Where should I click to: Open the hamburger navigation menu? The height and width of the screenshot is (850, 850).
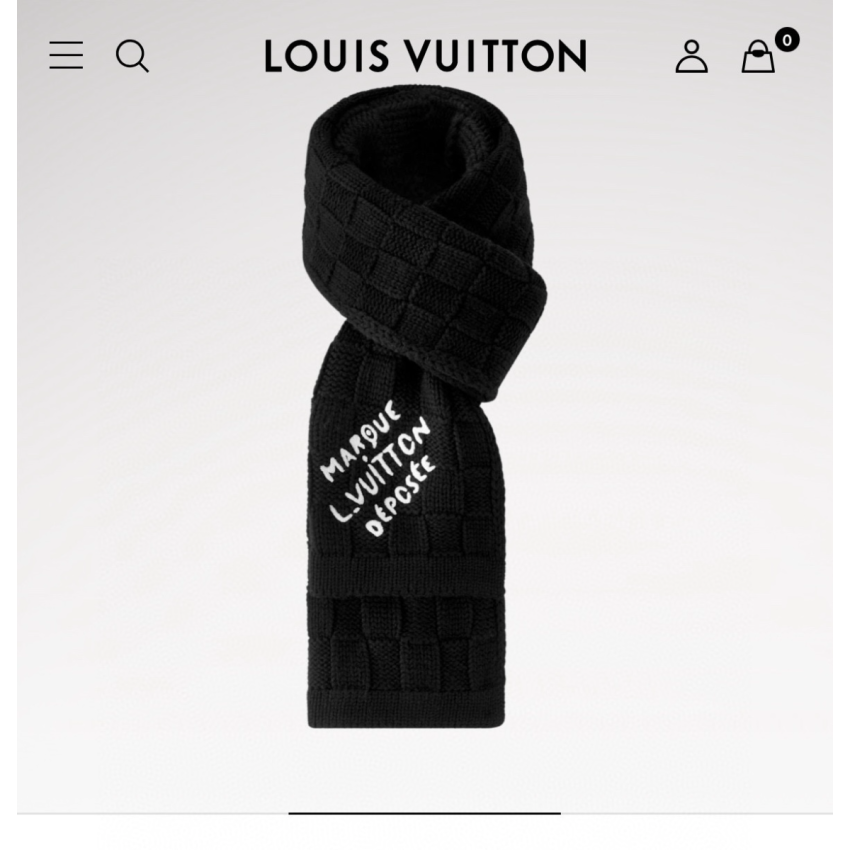click(66, 55)
